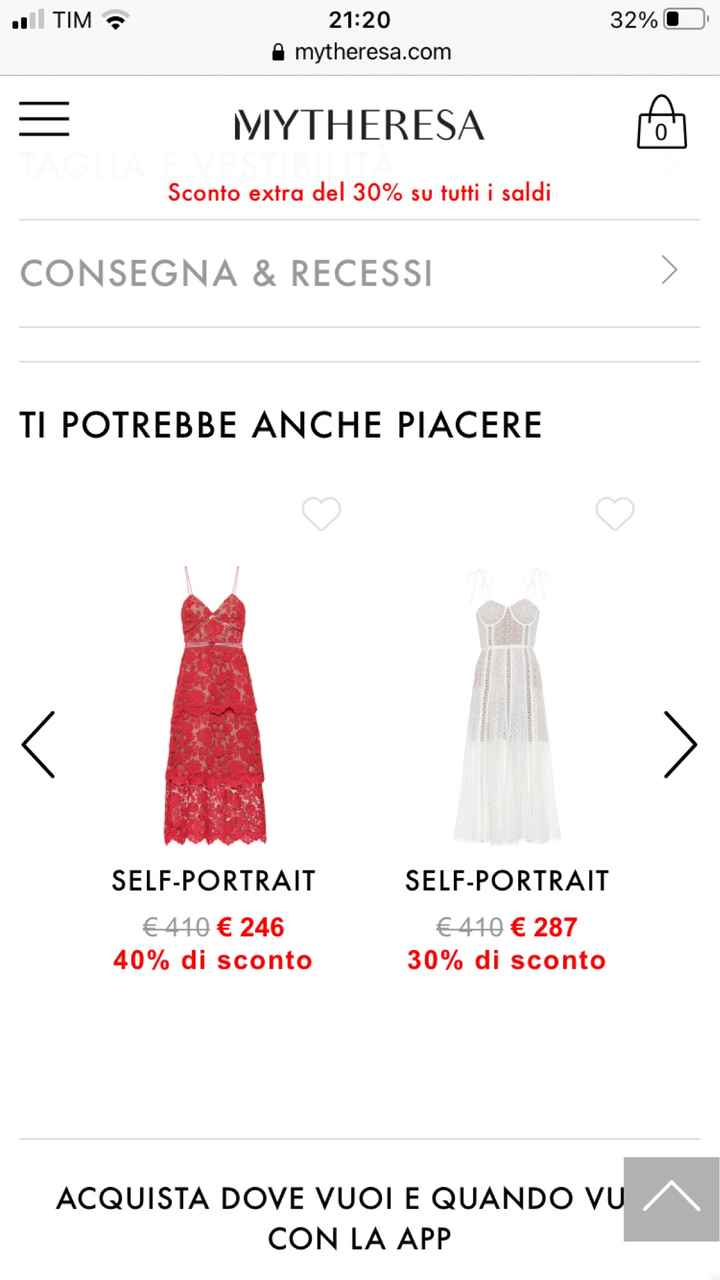Click the Mytheresa logo
This screenshot has width=720, height=1280.
point(357,126)
